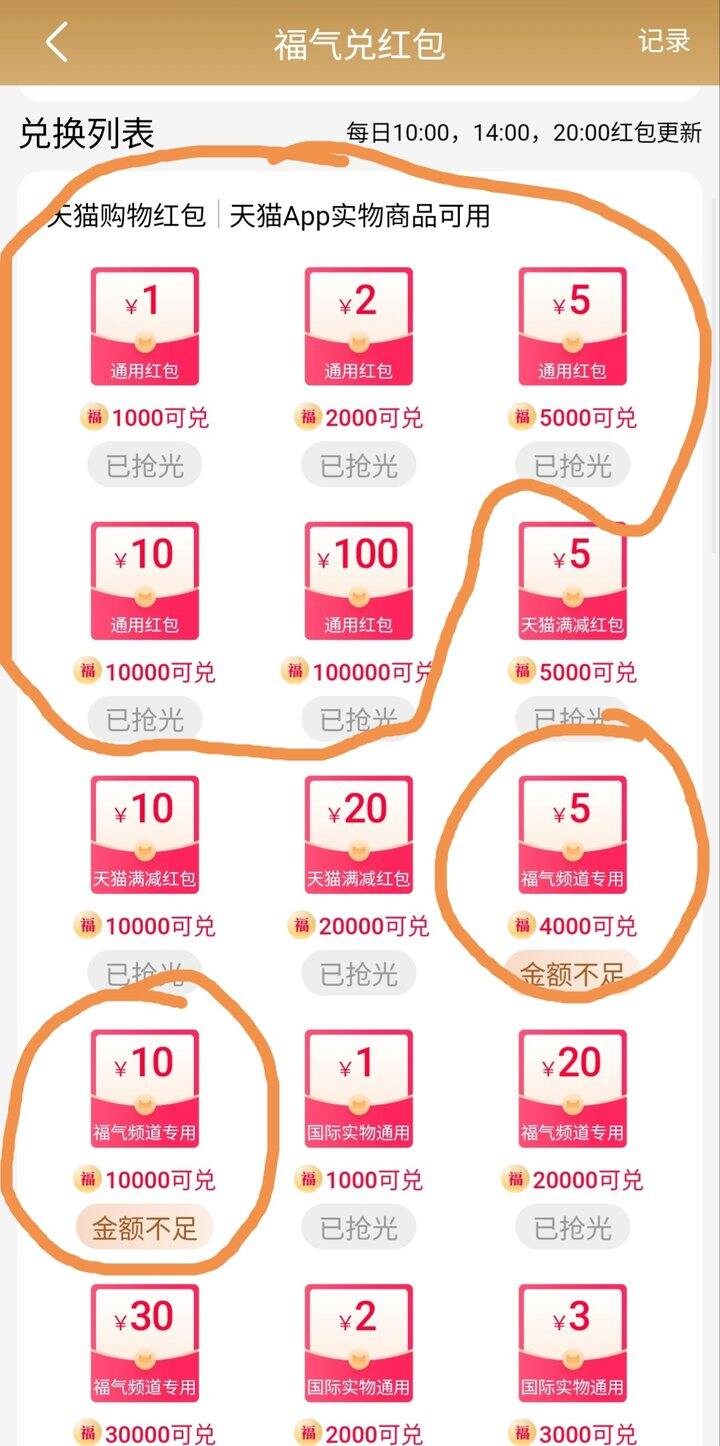Select the ¥100 通用红包 card
The width and height of the screenshot is (720, 1446).
(359, 580)
